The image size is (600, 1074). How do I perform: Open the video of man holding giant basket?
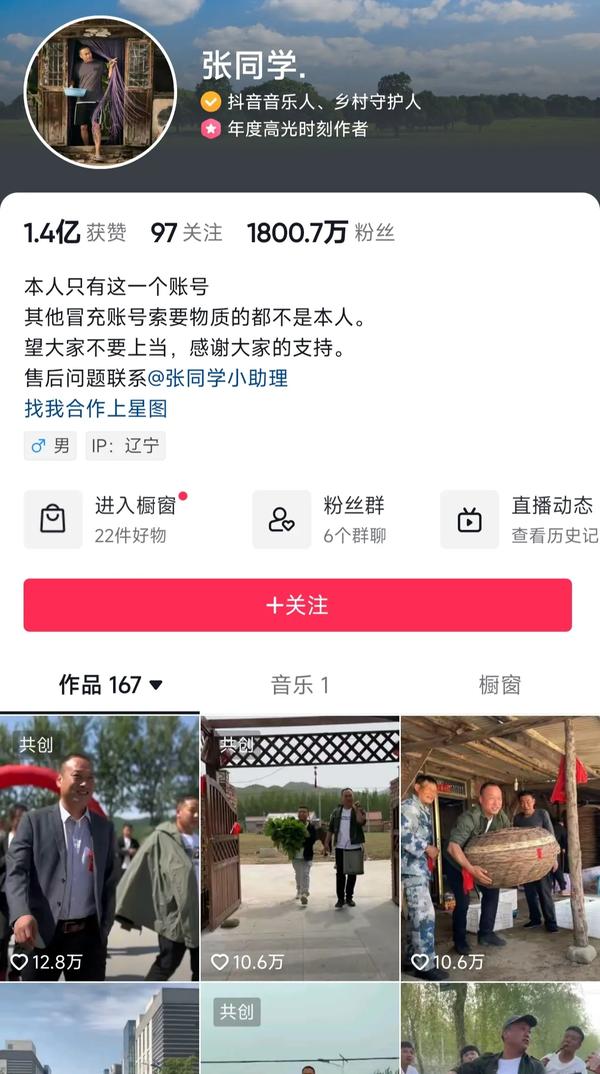click(499, 847)
